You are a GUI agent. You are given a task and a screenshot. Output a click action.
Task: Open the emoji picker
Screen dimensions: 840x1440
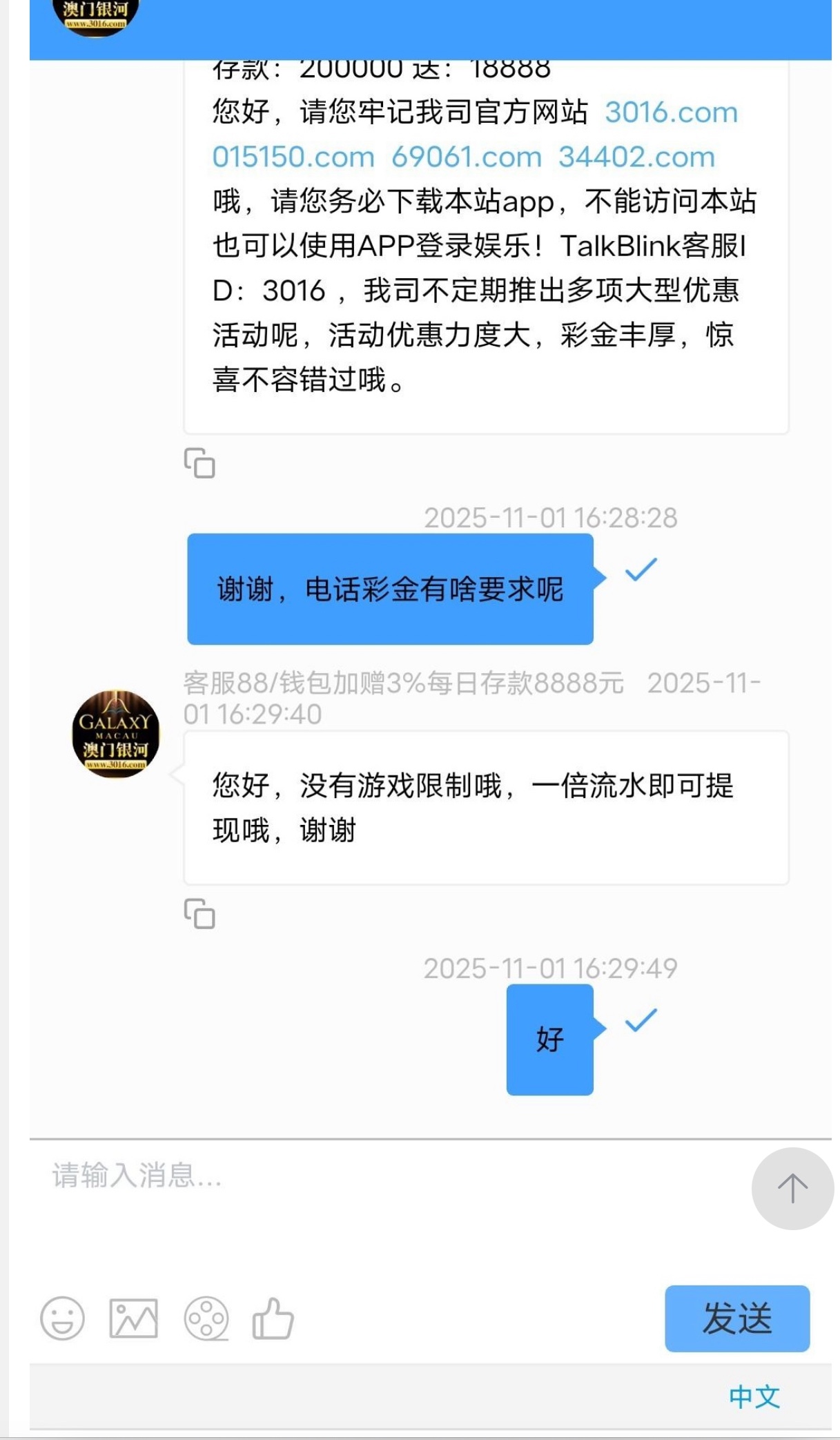(63, 1318)
